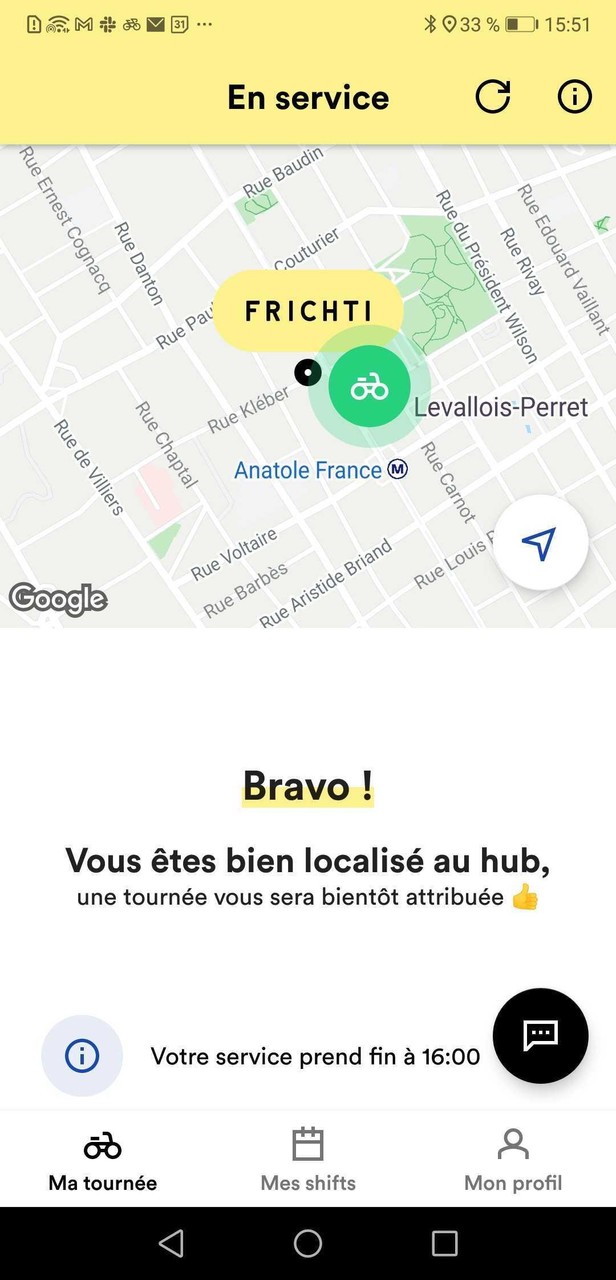Return to the phone home screen
616x1280 pixels.
pyautogui.click(x=308, y=1243)
